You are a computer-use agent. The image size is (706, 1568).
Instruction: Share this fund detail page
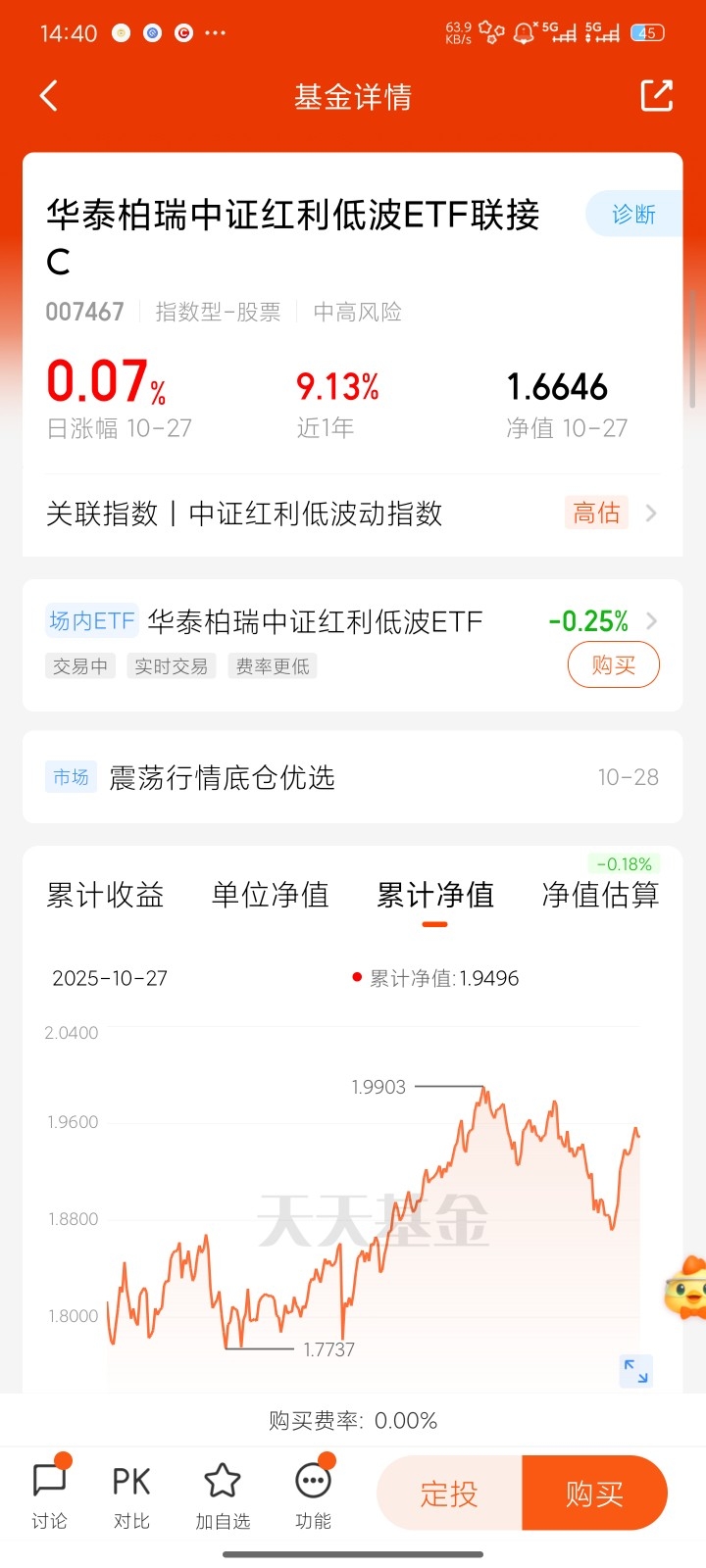click(x=656, y=96)
